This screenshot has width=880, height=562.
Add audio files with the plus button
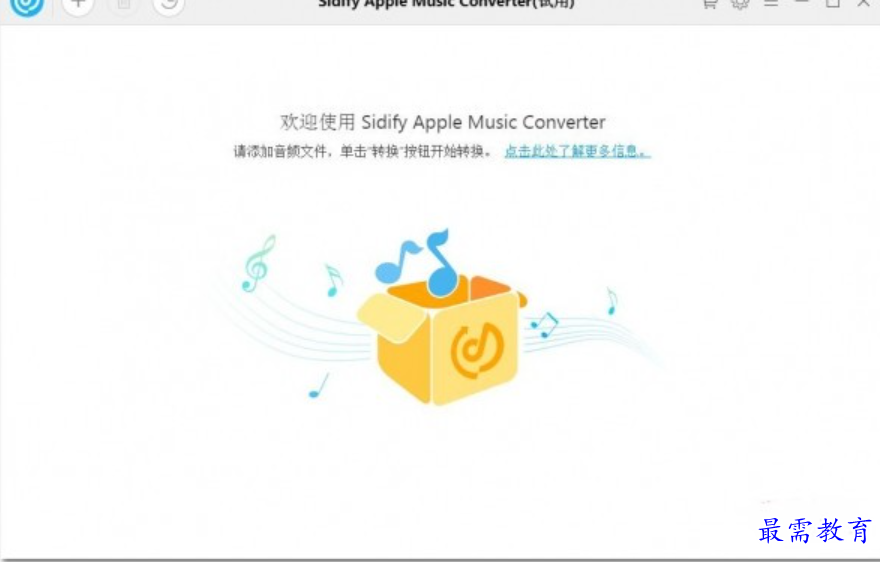coord(78,3)
